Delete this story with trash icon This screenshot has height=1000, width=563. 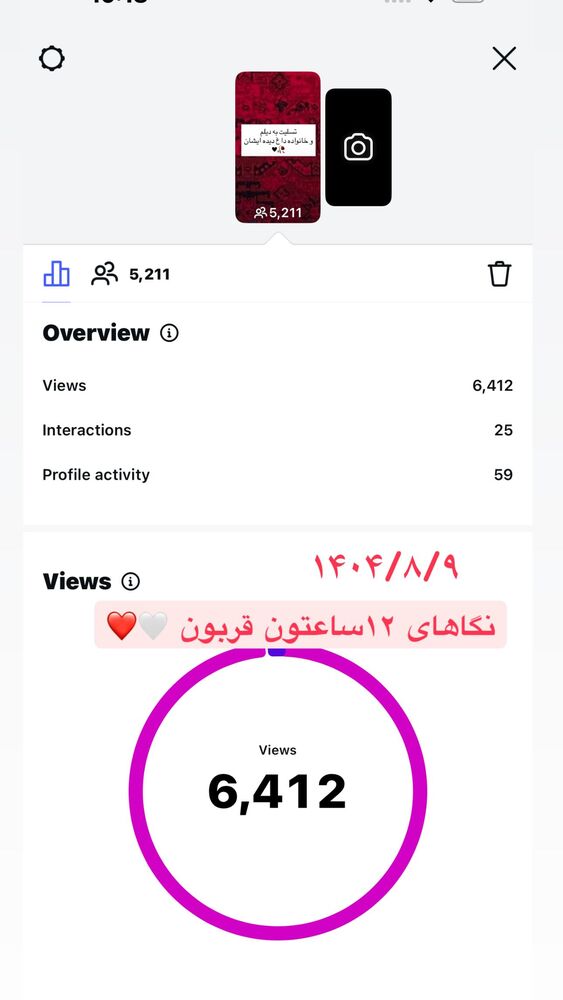point(499,274)
